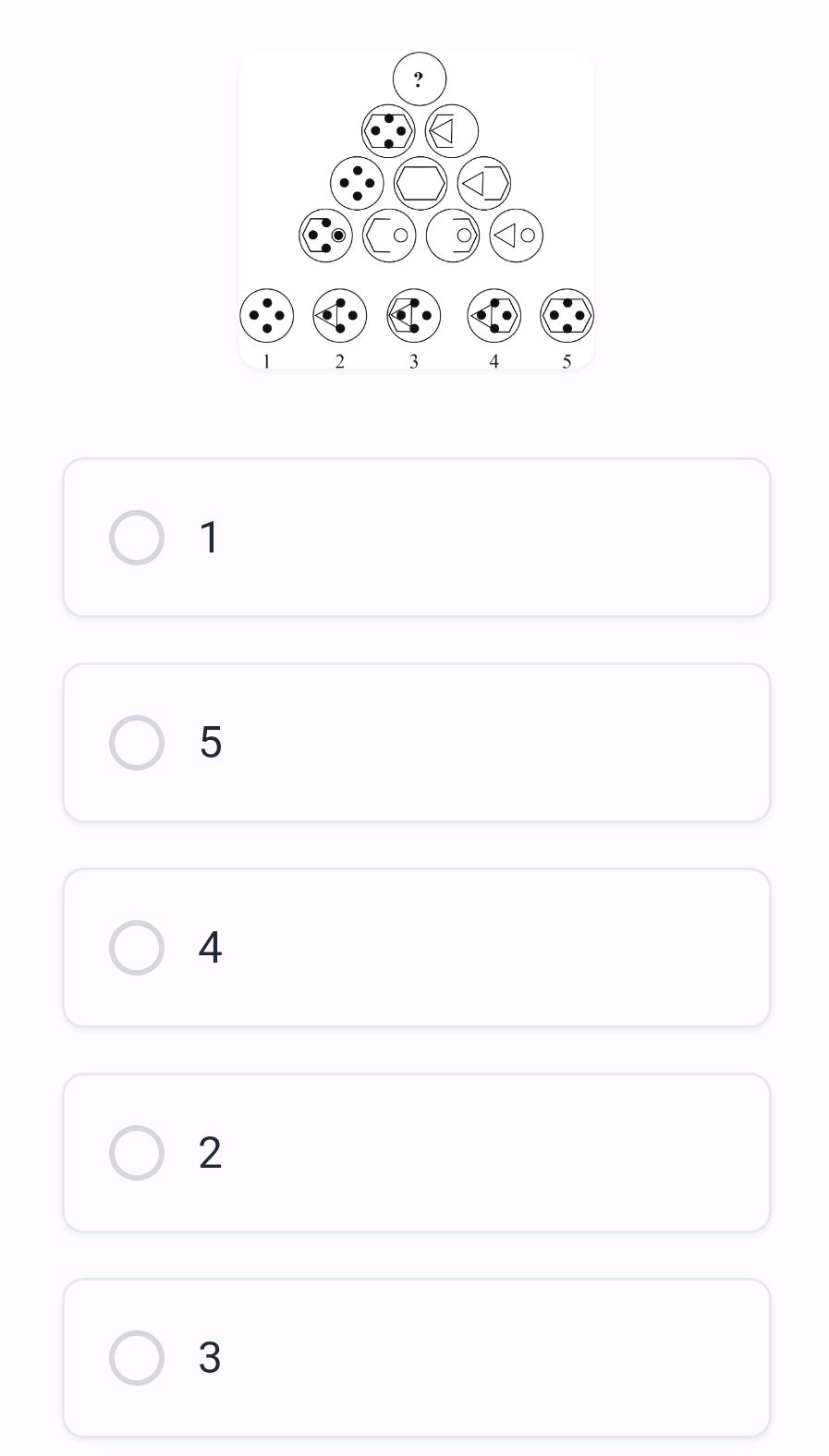Click the answer option row labeled 2

tap(416, 1152)
